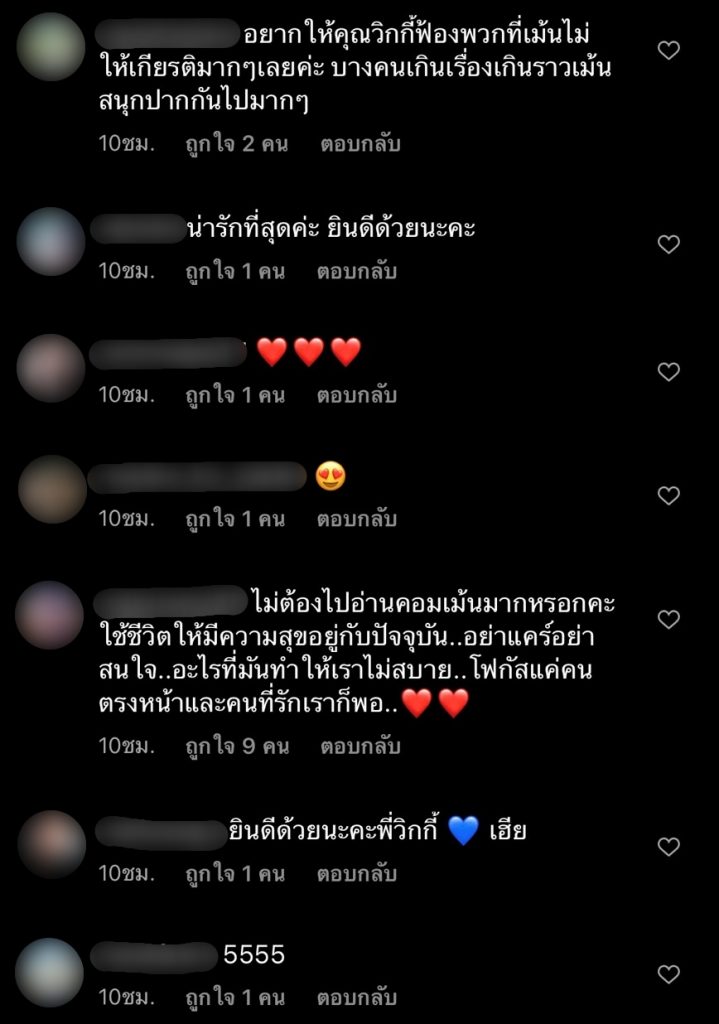
Task: Reply to the "ยินดีด้วยนะคะพี่วิกกี้" comment
Action: (x=357, y=874)
